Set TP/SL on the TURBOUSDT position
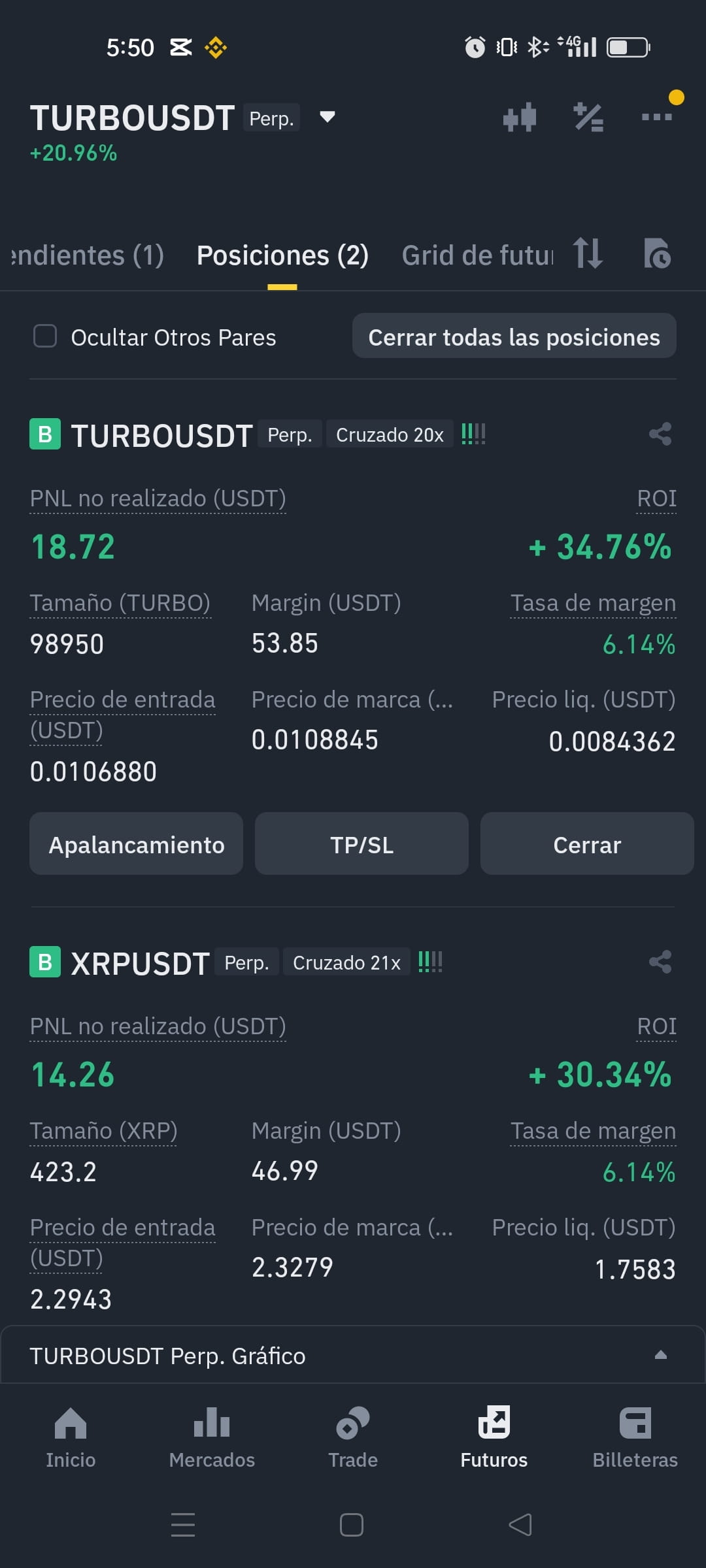Image resolution: width=706 pixels, height=1568 pixels. (361, 843)
